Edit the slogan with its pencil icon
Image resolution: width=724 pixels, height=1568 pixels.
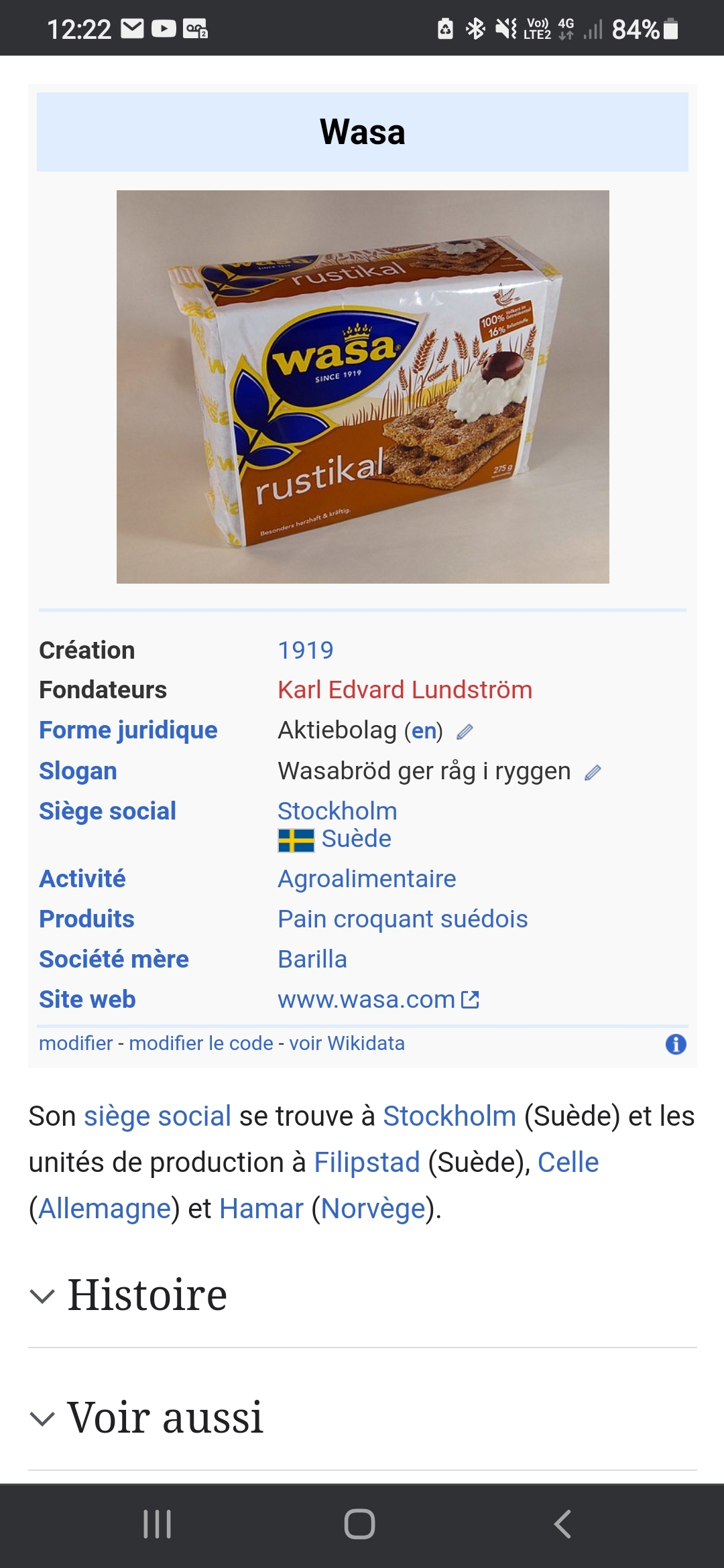click(593, 773)
